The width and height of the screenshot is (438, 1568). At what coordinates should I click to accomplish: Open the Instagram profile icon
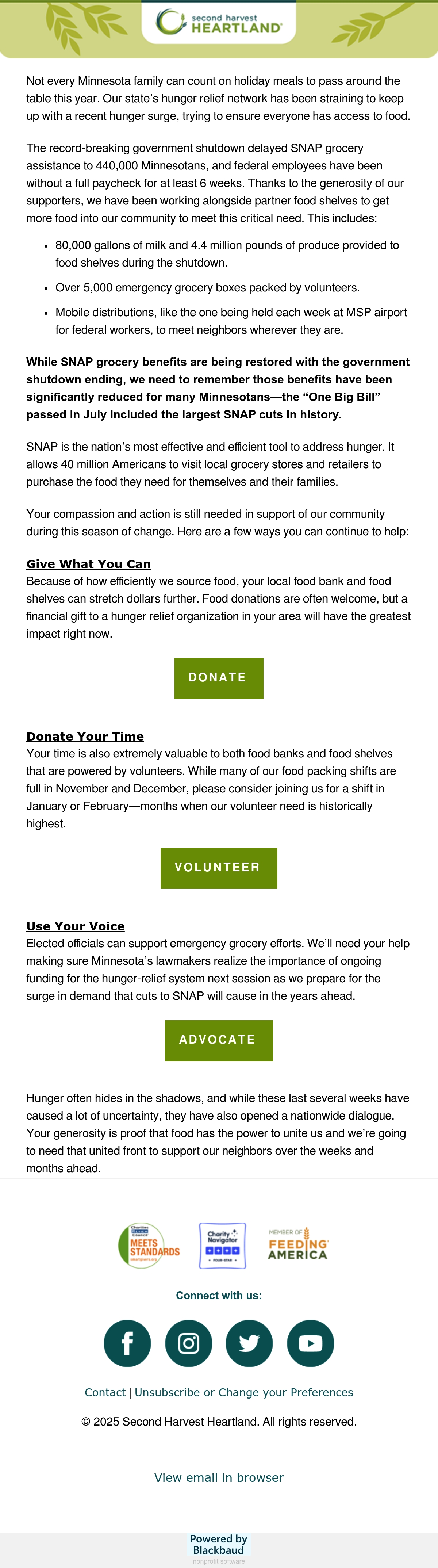(189, 1343)
